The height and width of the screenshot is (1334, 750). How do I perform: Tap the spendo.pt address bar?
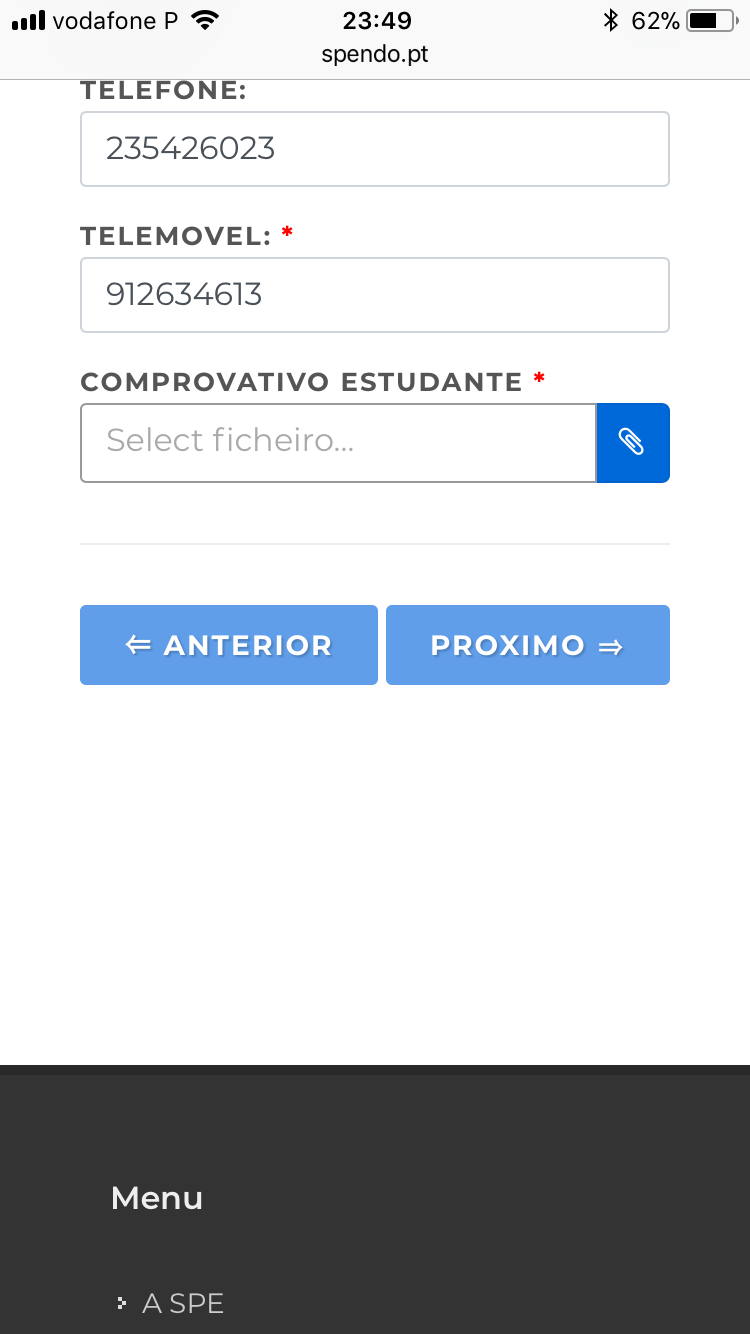coord(375,54)
